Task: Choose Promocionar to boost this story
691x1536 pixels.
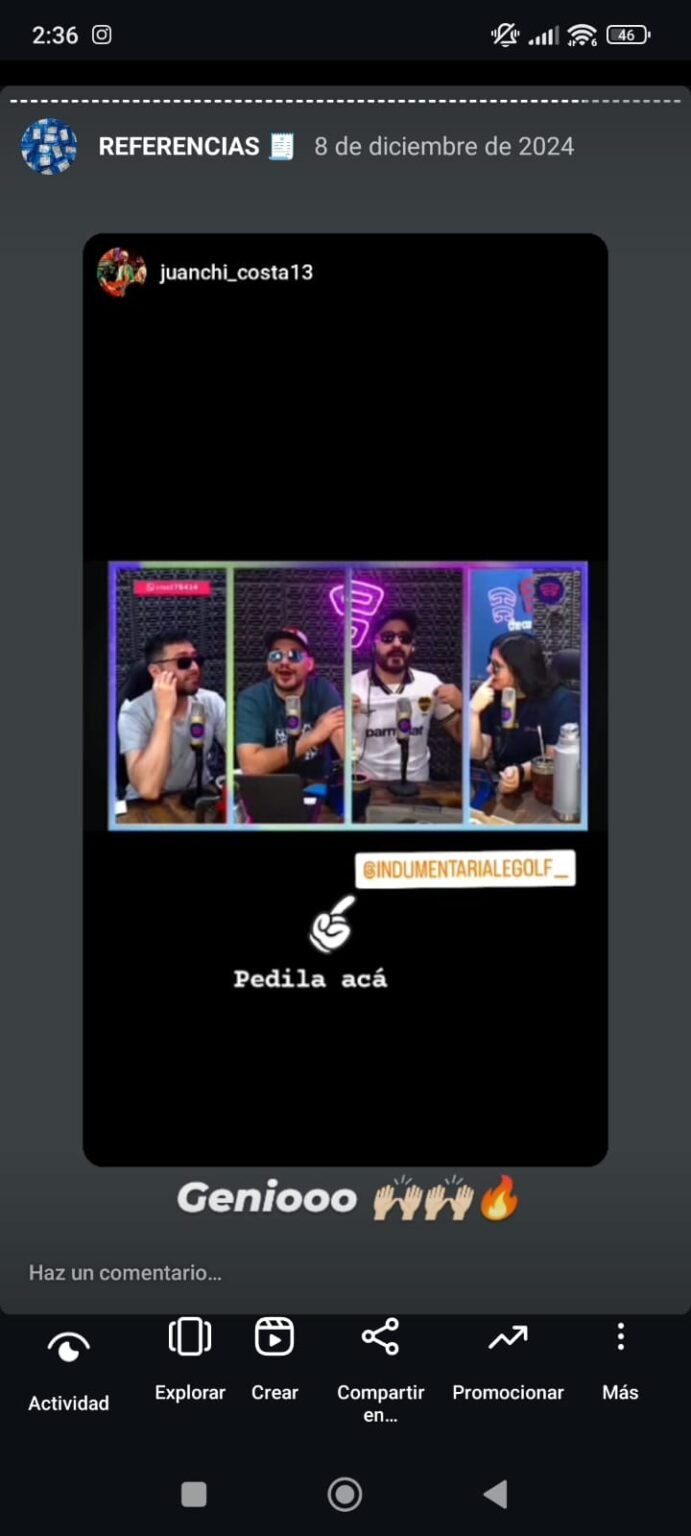Action: (x=508, y=1358)
